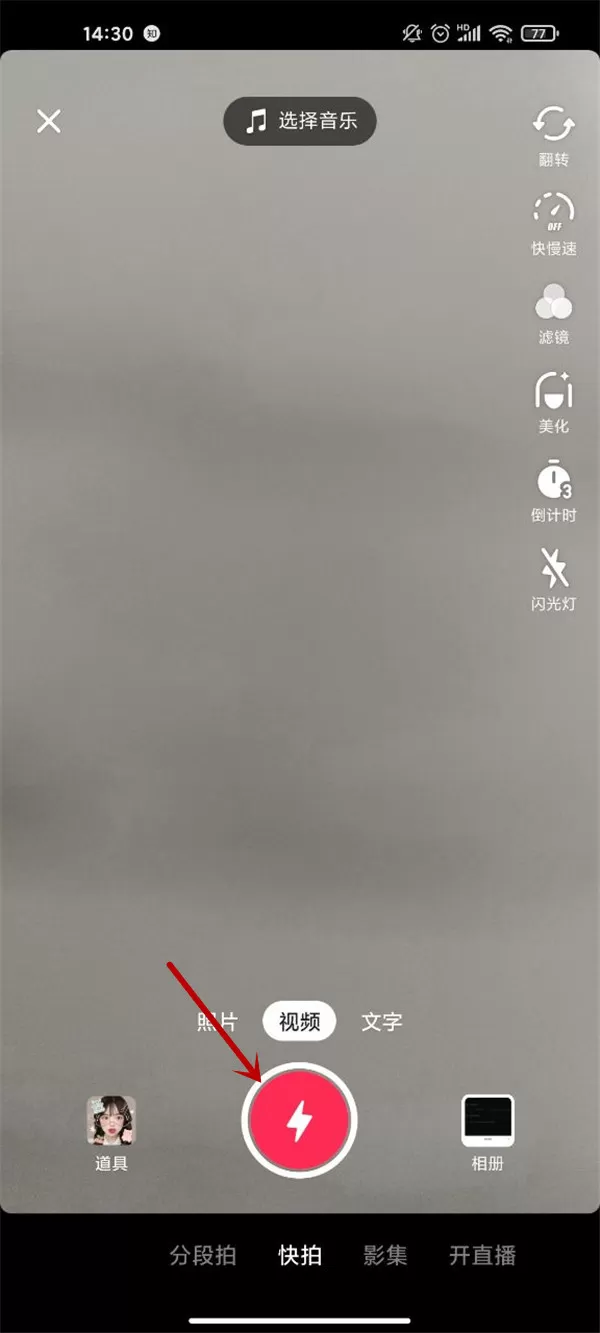Open the 道具 props panel
Viewport: 600px width, 1333px height.
pos(111,1134)
